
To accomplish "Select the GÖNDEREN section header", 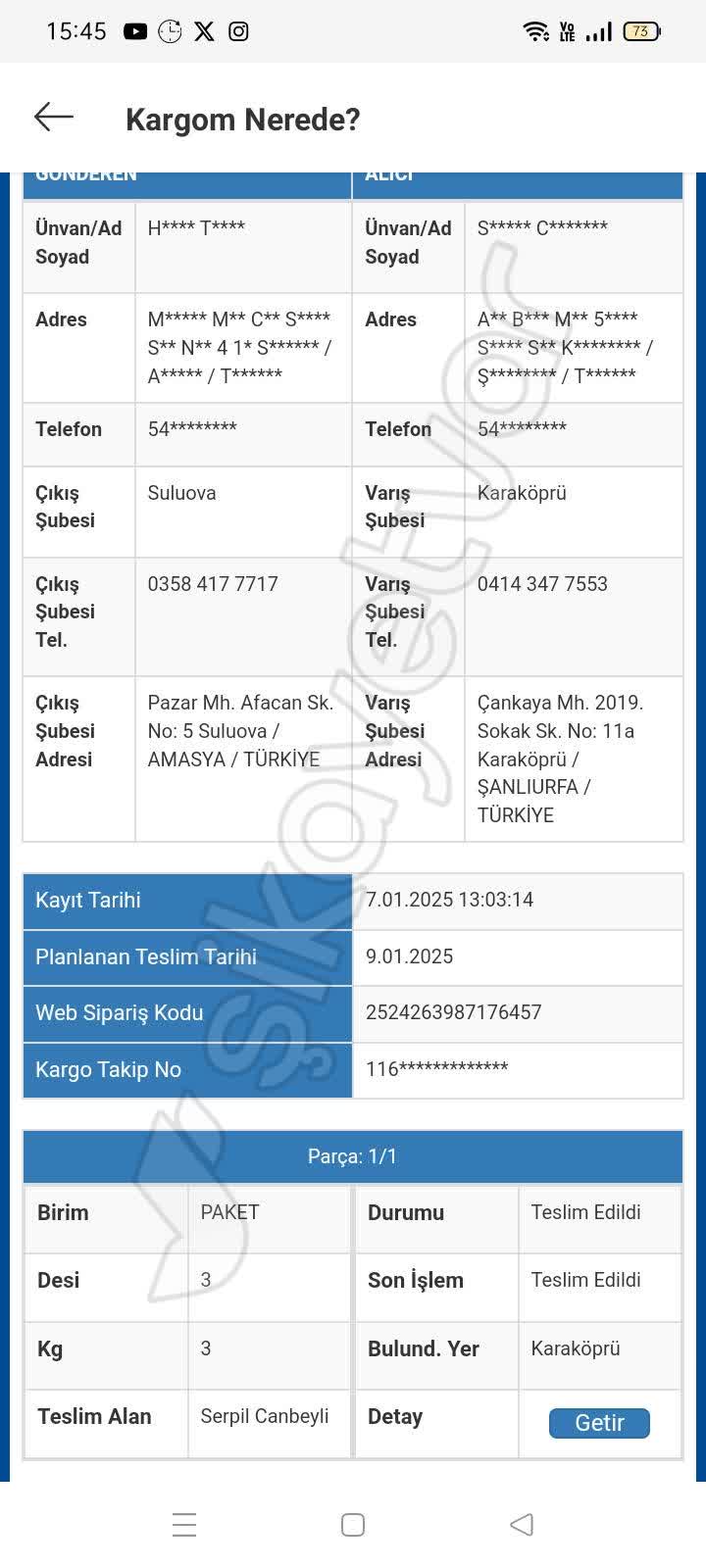I will [x=86, y=174].
